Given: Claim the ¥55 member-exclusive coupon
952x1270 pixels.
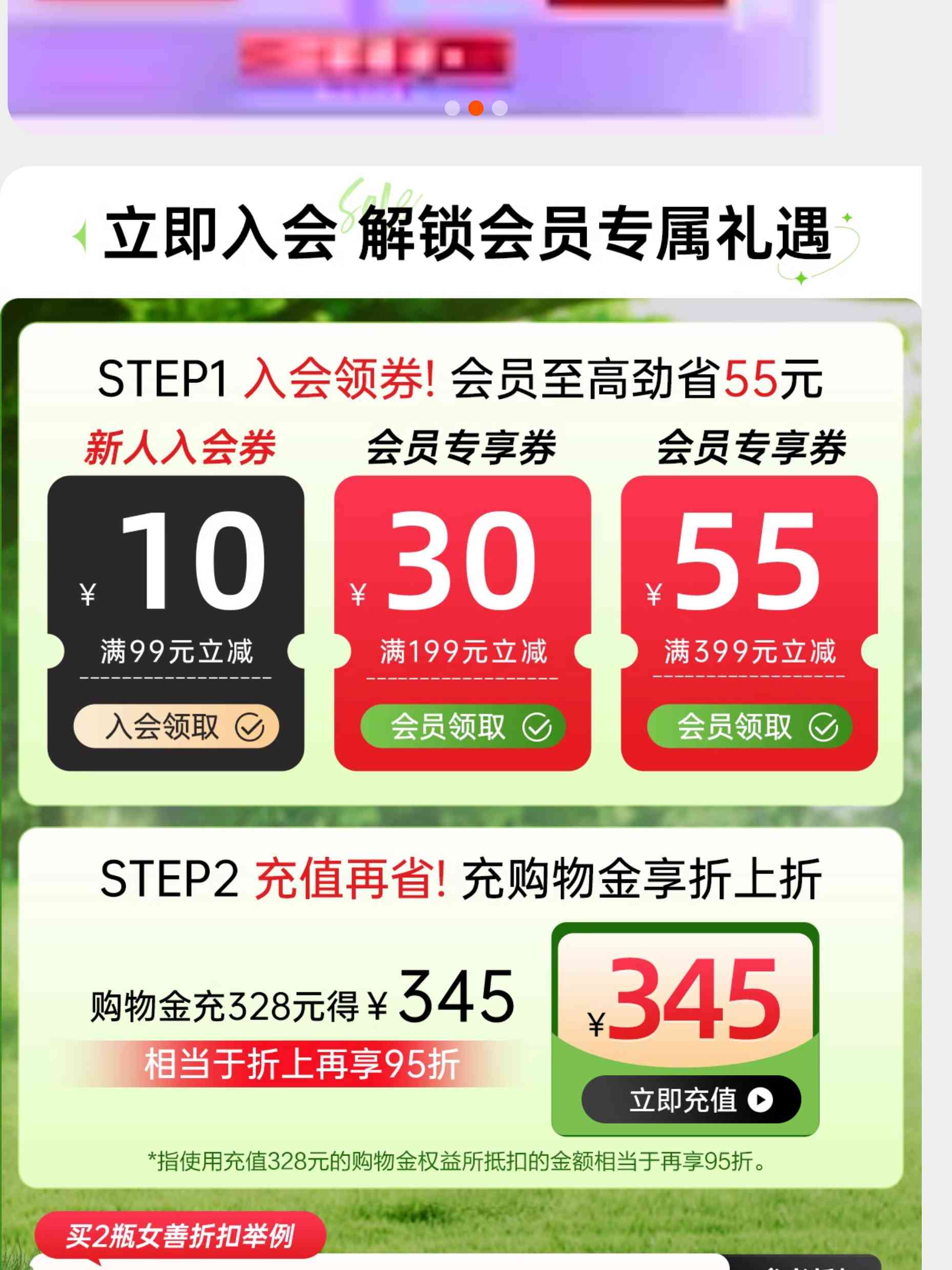Looking at the screenshot, I should pyautogui.click(x=749, y=726).
